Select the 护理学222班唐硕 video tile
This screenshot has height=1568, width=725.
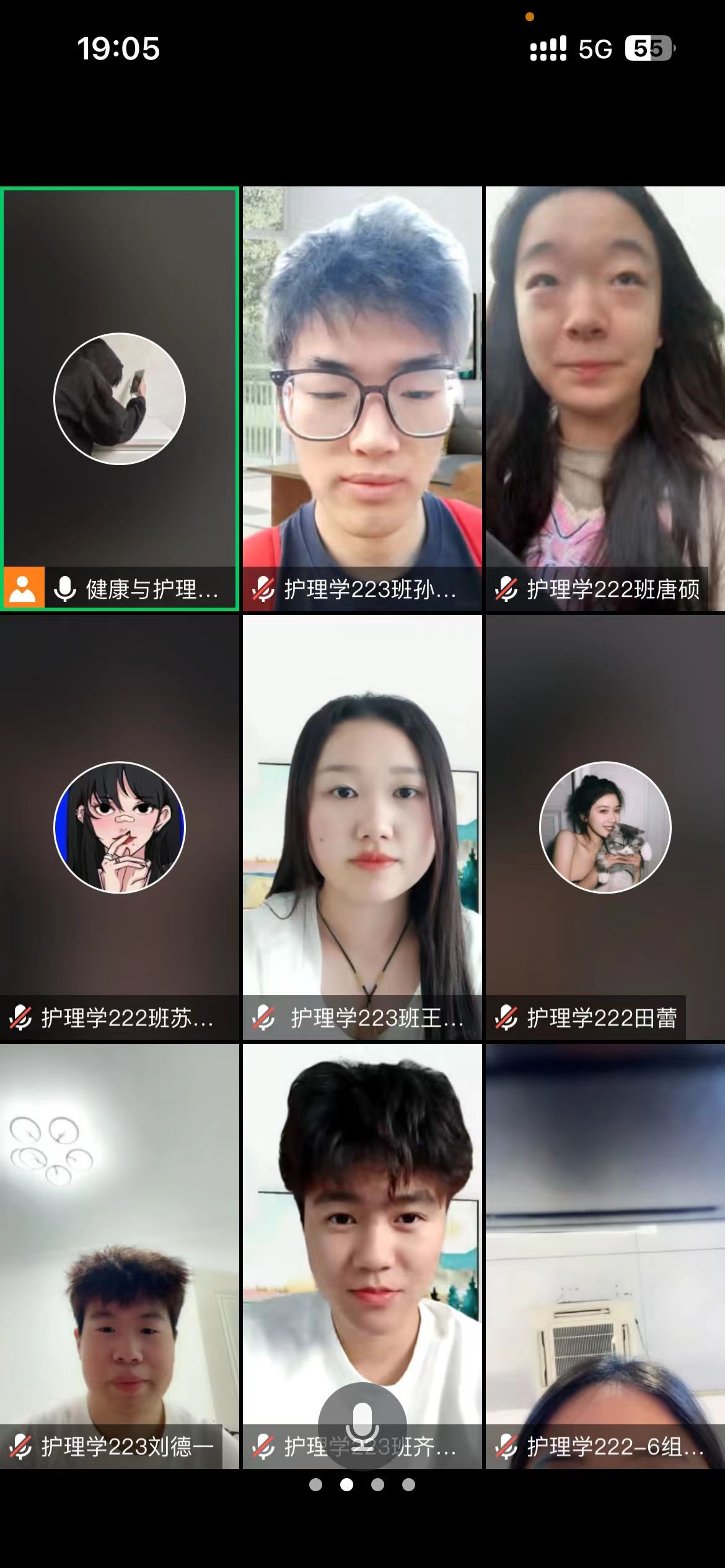click(605, 398)
